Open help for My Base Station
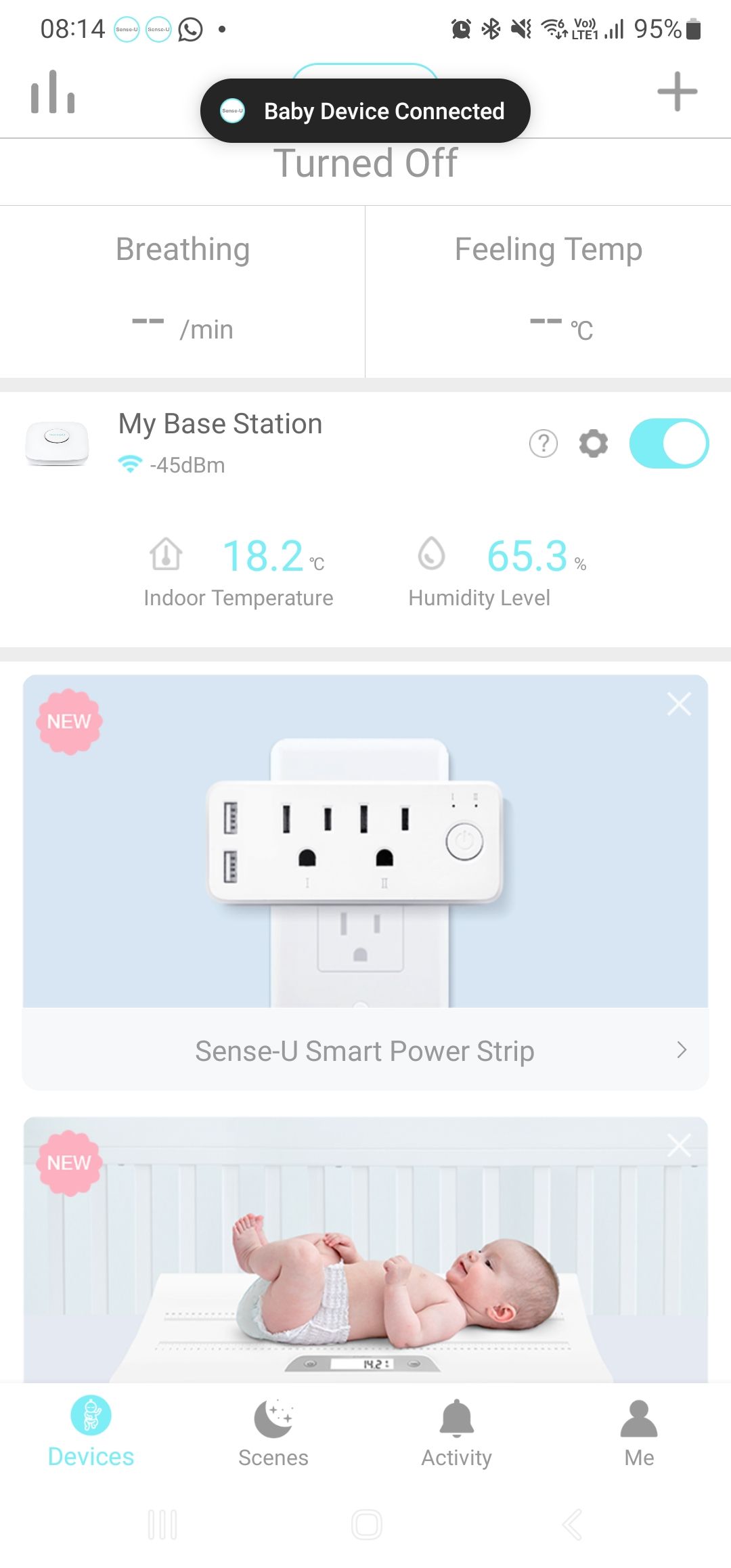The width and height of the screenshot is (731, 1568). tap(543, 443)
